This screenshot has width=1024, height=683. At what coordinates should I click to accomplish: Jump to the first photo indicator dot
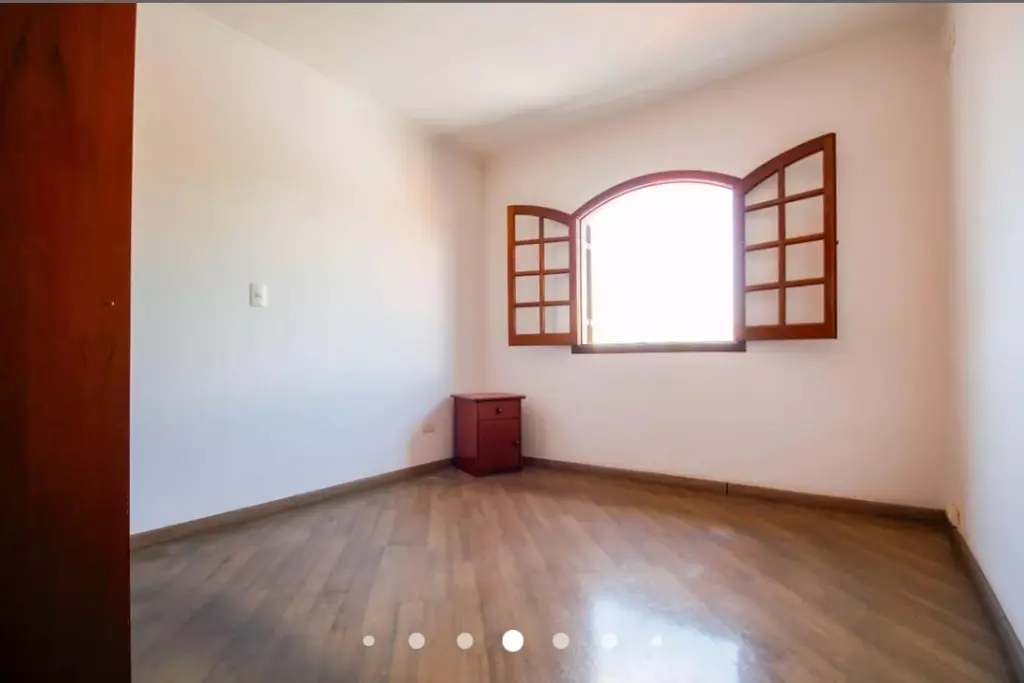coord(369,641)
